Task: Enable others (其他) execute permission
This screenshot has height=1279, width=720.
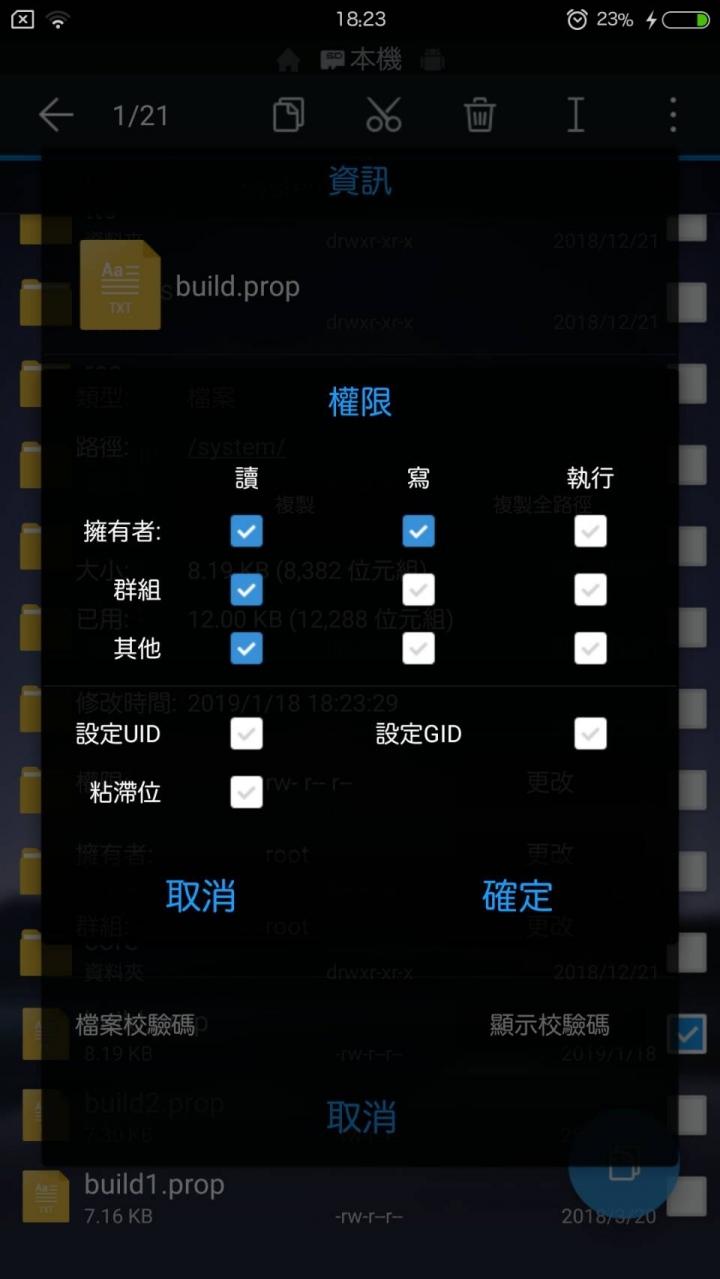Action: (590, 649)
